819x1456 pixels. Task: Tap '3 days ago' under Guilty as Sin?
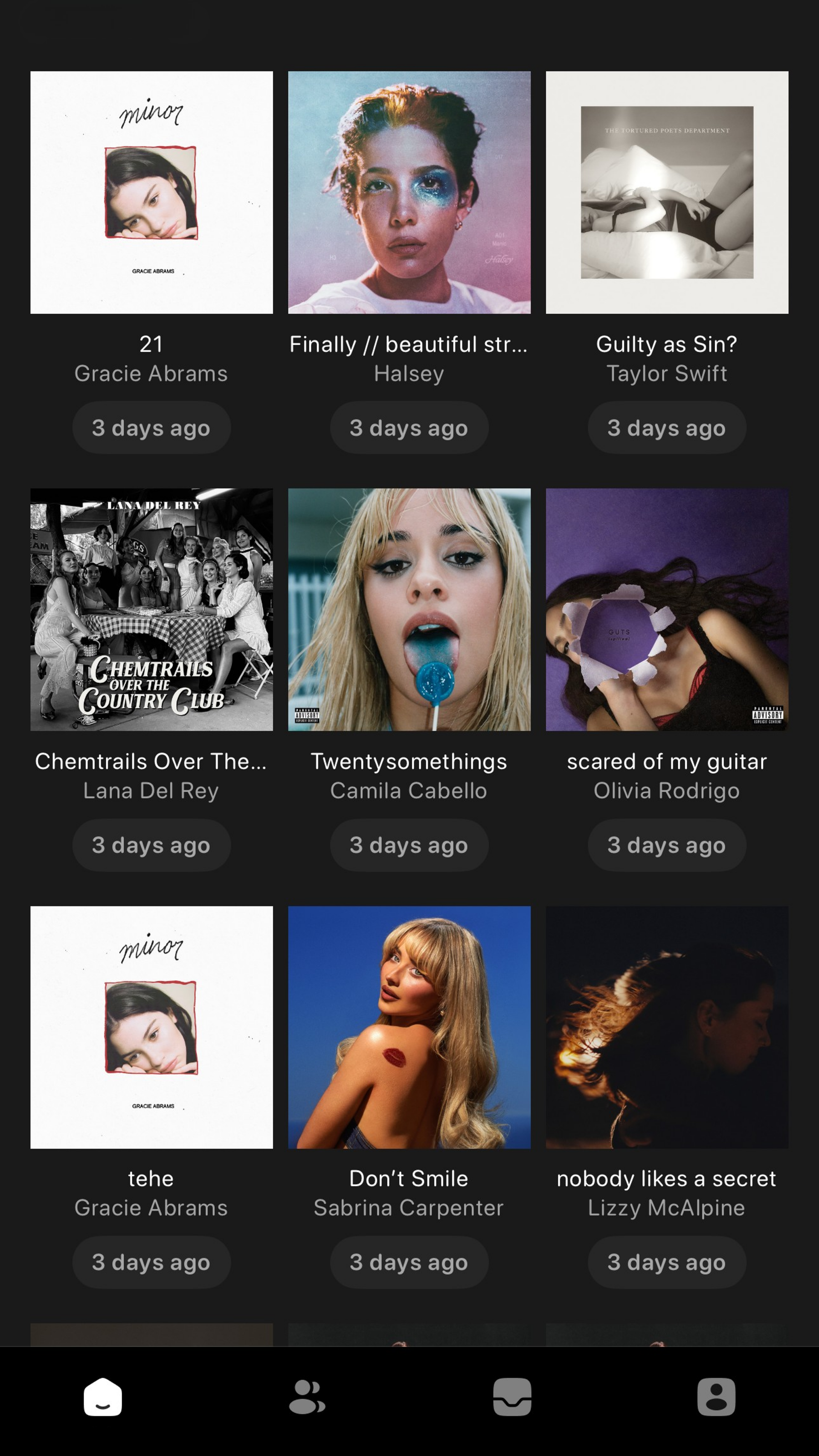(x=666, y=428)
